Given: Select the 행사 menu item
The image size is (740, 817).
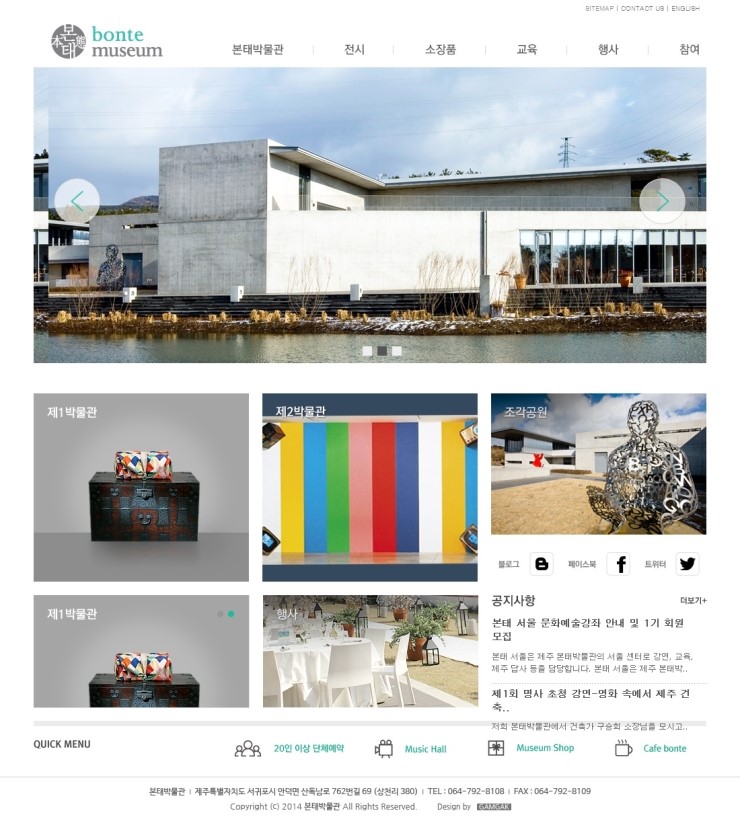Looking at the screenshot, I should pos(608,49).
